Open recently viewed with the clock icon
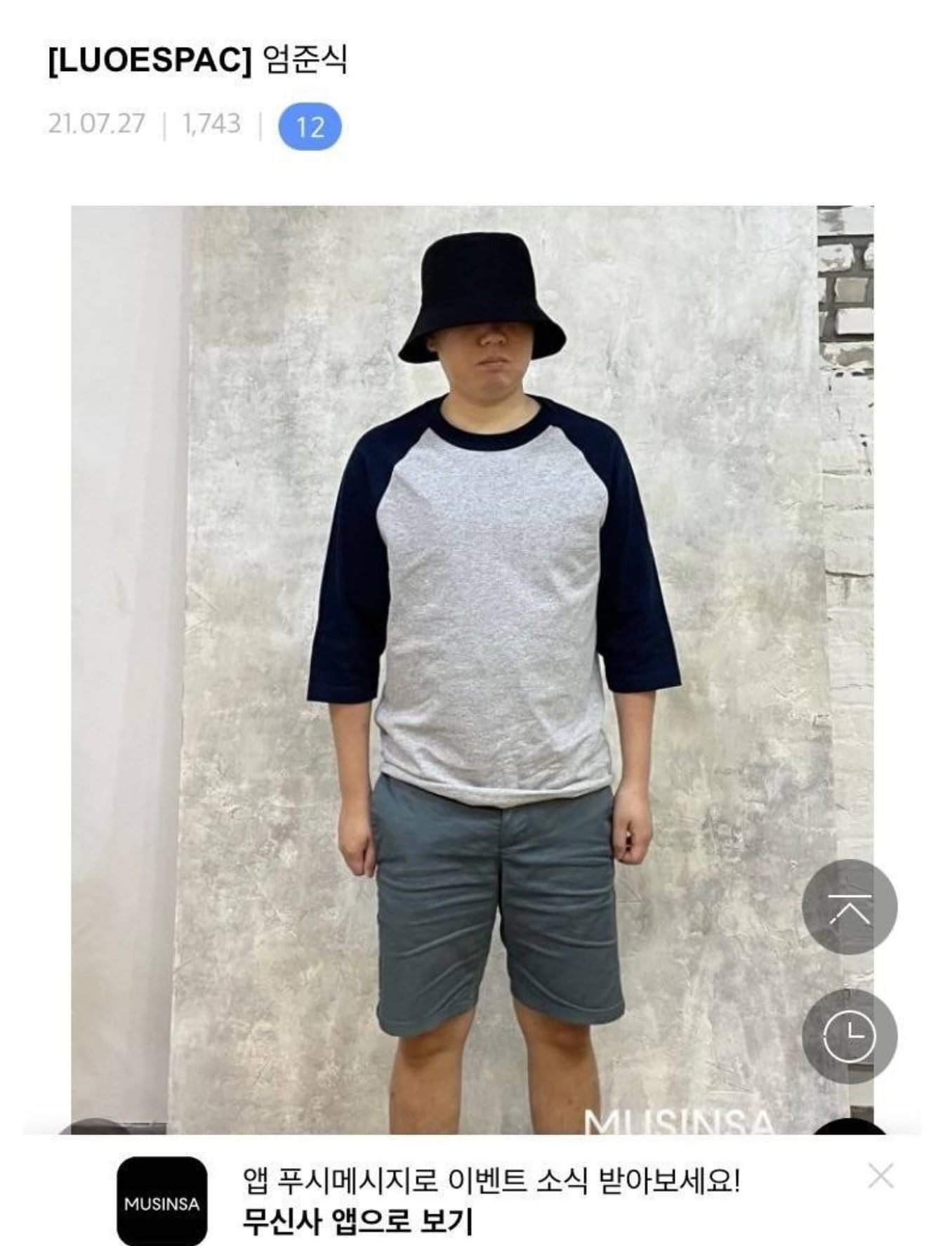This screenshot has height=1246, width=952. (x=849, y=1036)
